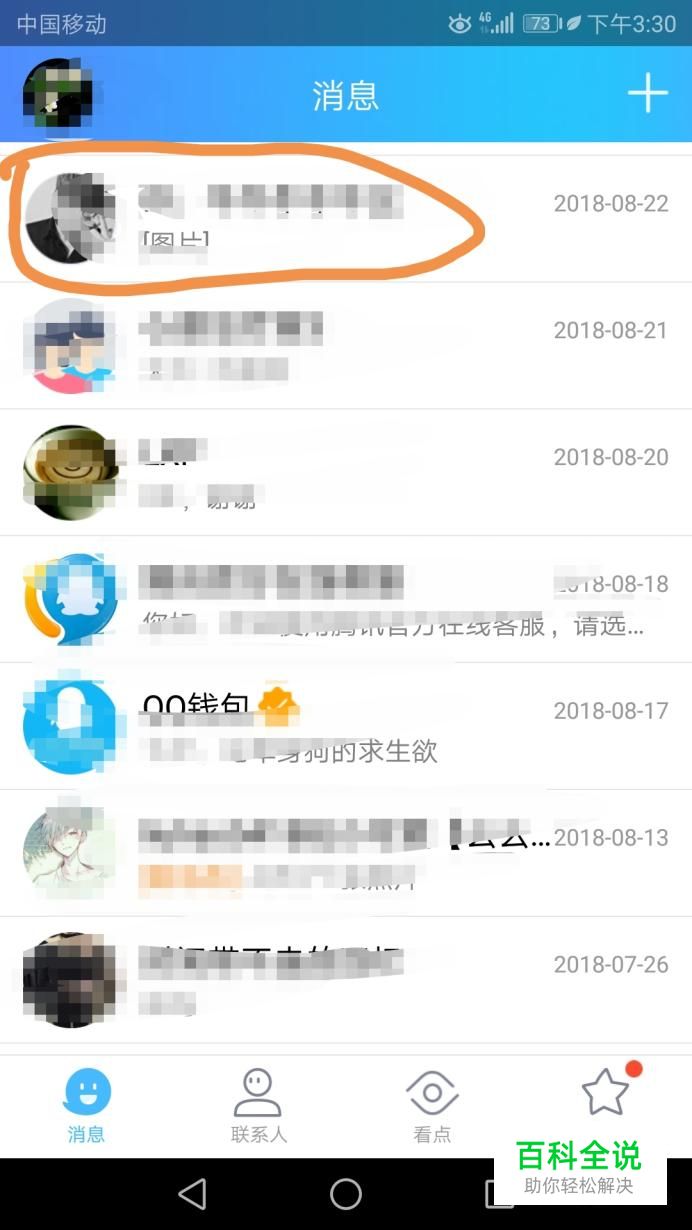Open the QQ钱包 message thread
The width and height of the screenshot is (692, 1230).
tap(346, 726)
